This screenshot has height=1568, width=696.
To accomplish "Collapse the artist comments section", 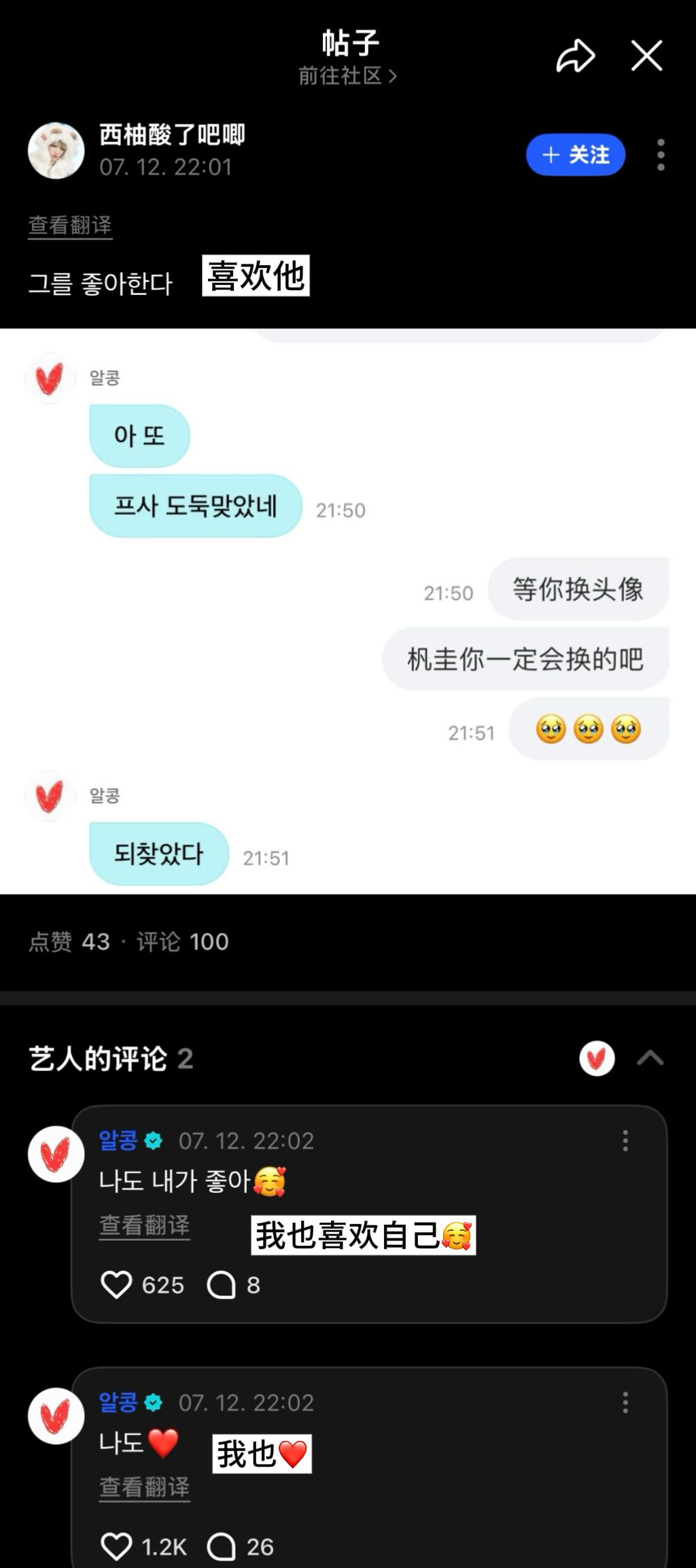I will pyautogui.click(x=650, y=1058).
